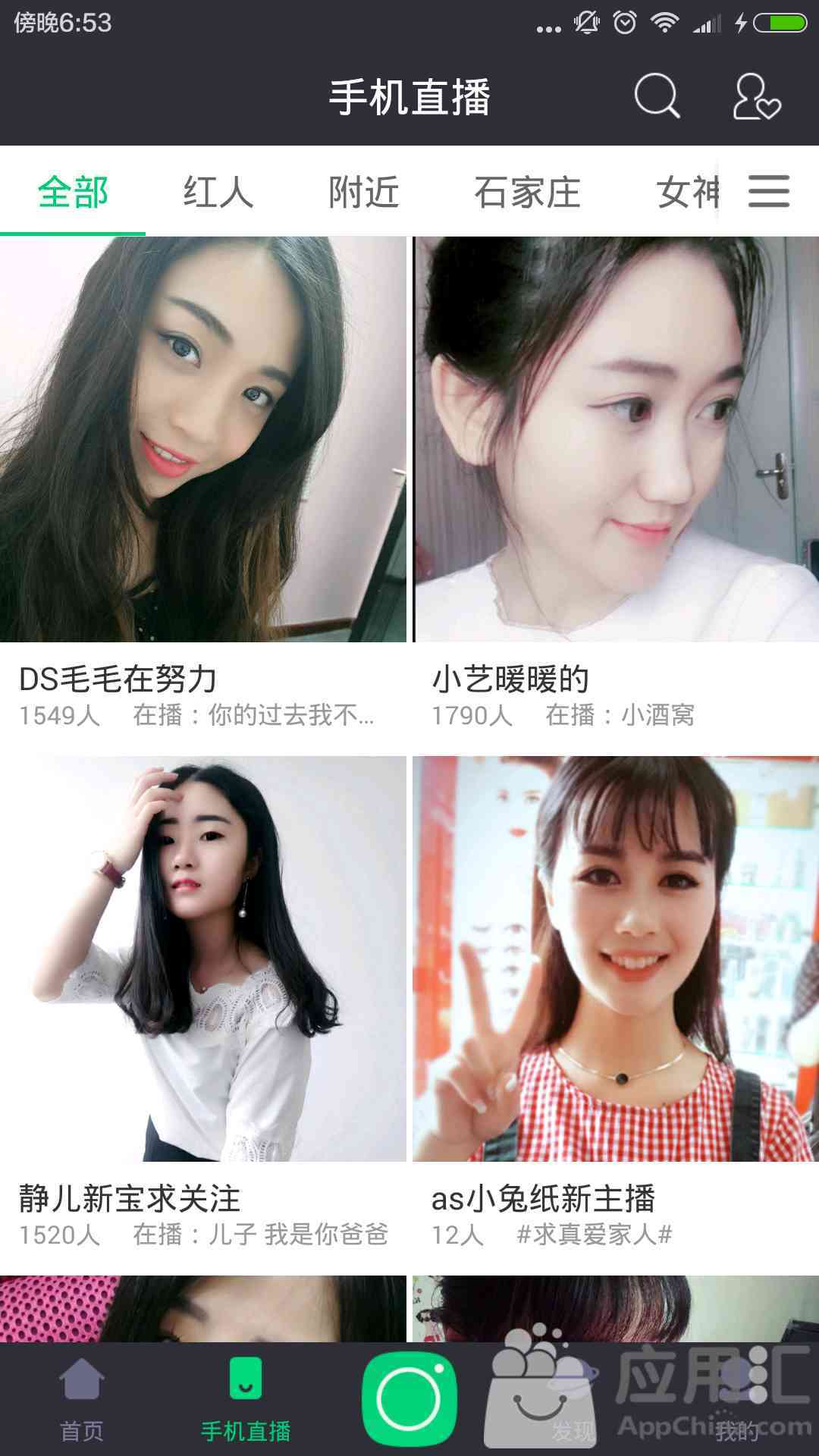Switch to the 红人 tab
This screenshot has height=1456, width=819.
tap(218, 192)
